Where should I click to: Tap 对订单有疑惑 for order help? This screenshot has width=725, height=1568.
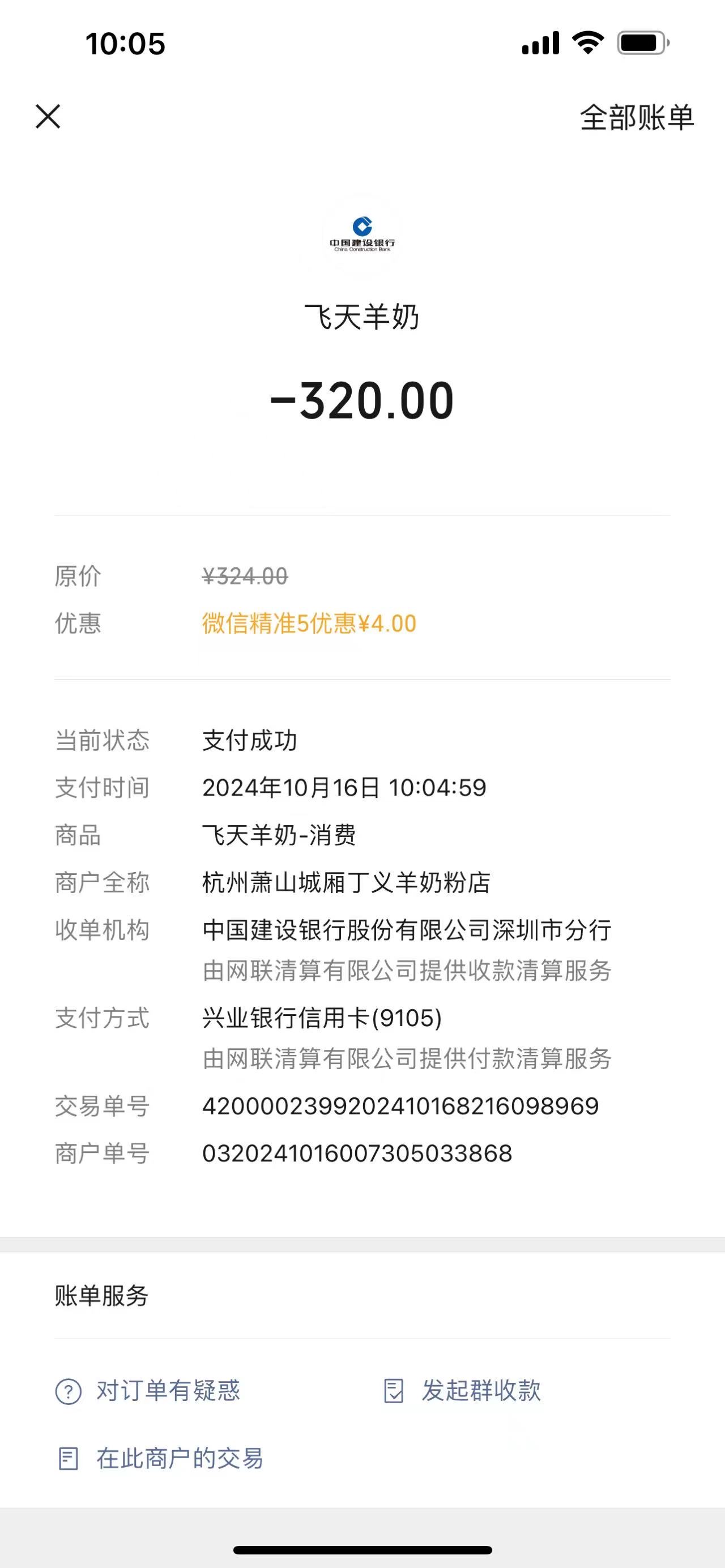pyautogui.click(x=148, y=1391)
